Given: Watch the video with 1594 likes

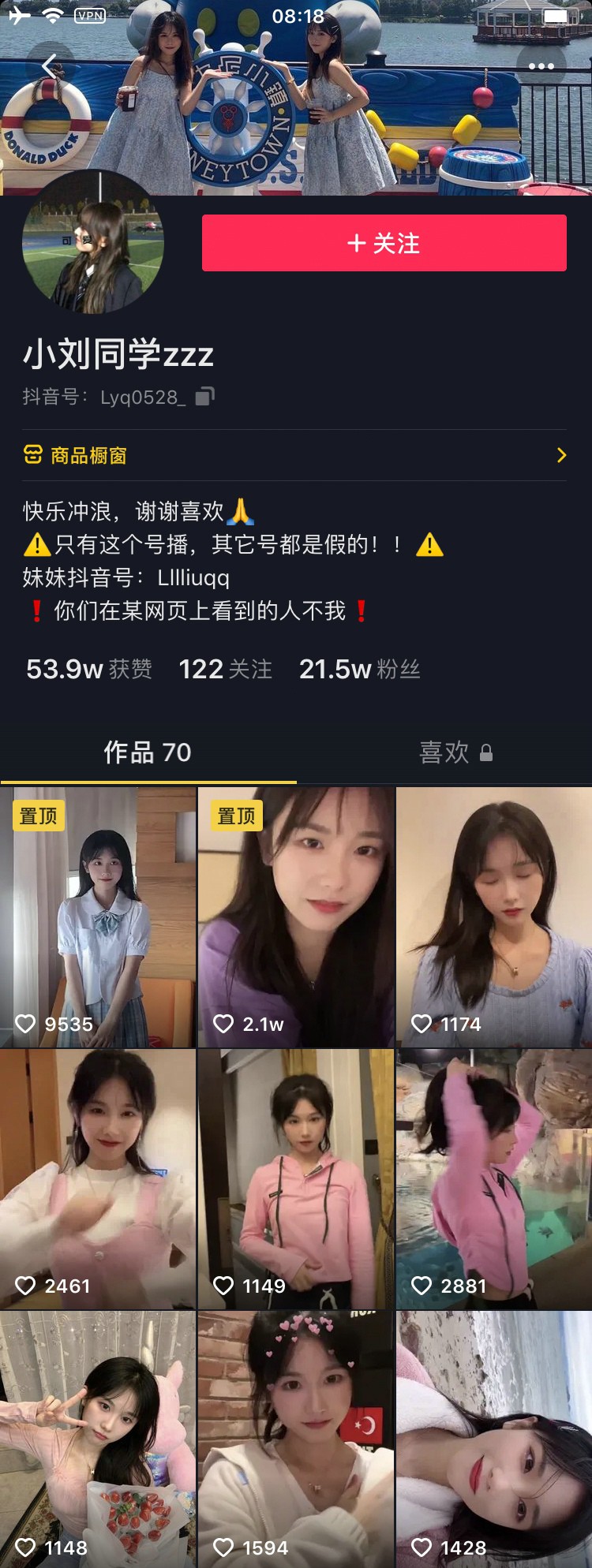Looking at the screenshot, I should [296, 1439].
